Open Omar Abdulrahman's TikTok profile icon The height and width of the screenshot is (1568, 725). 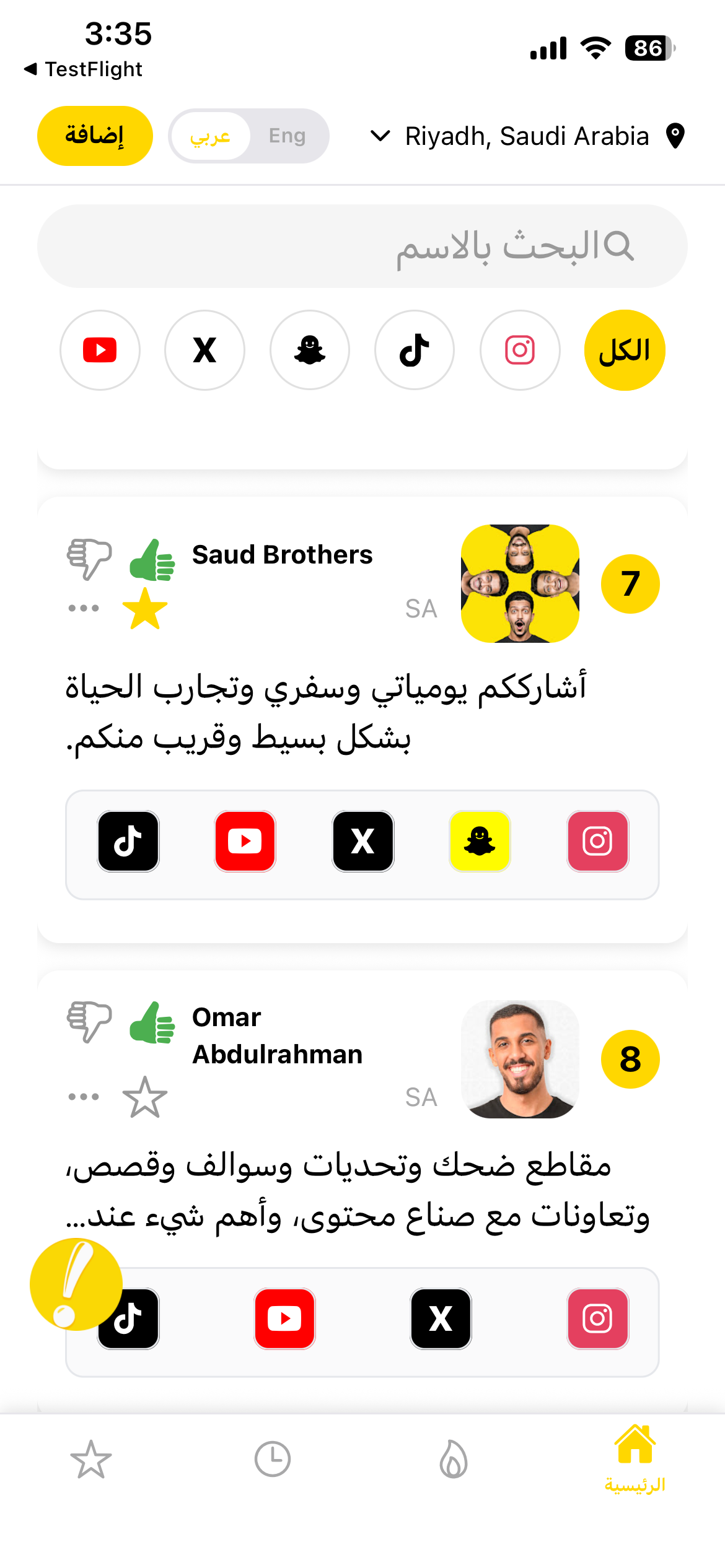click(128, 1318)
